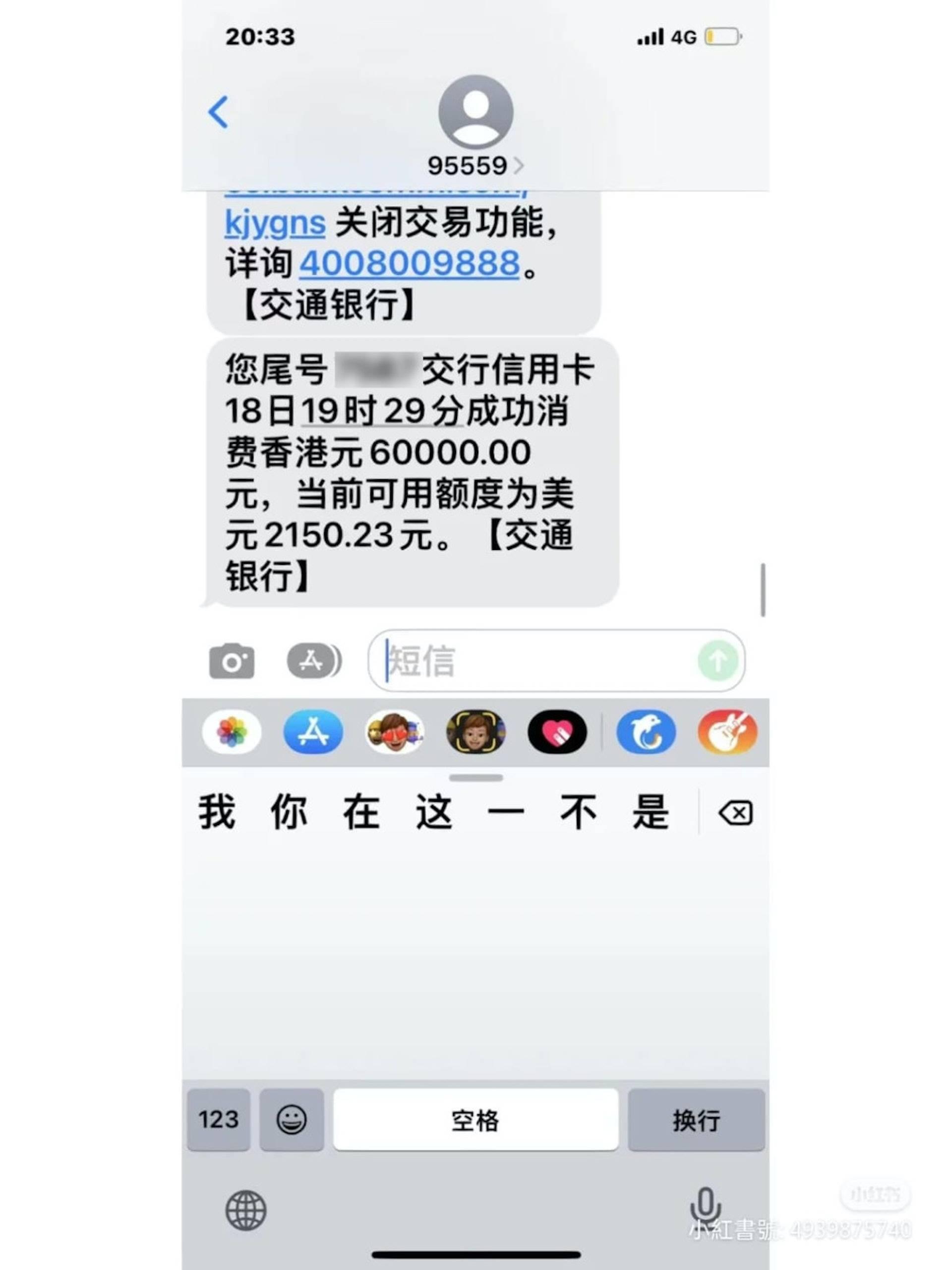Insert the suggested character 我
The width and height of the screenshot is (952, 1270).
(217, 812)
